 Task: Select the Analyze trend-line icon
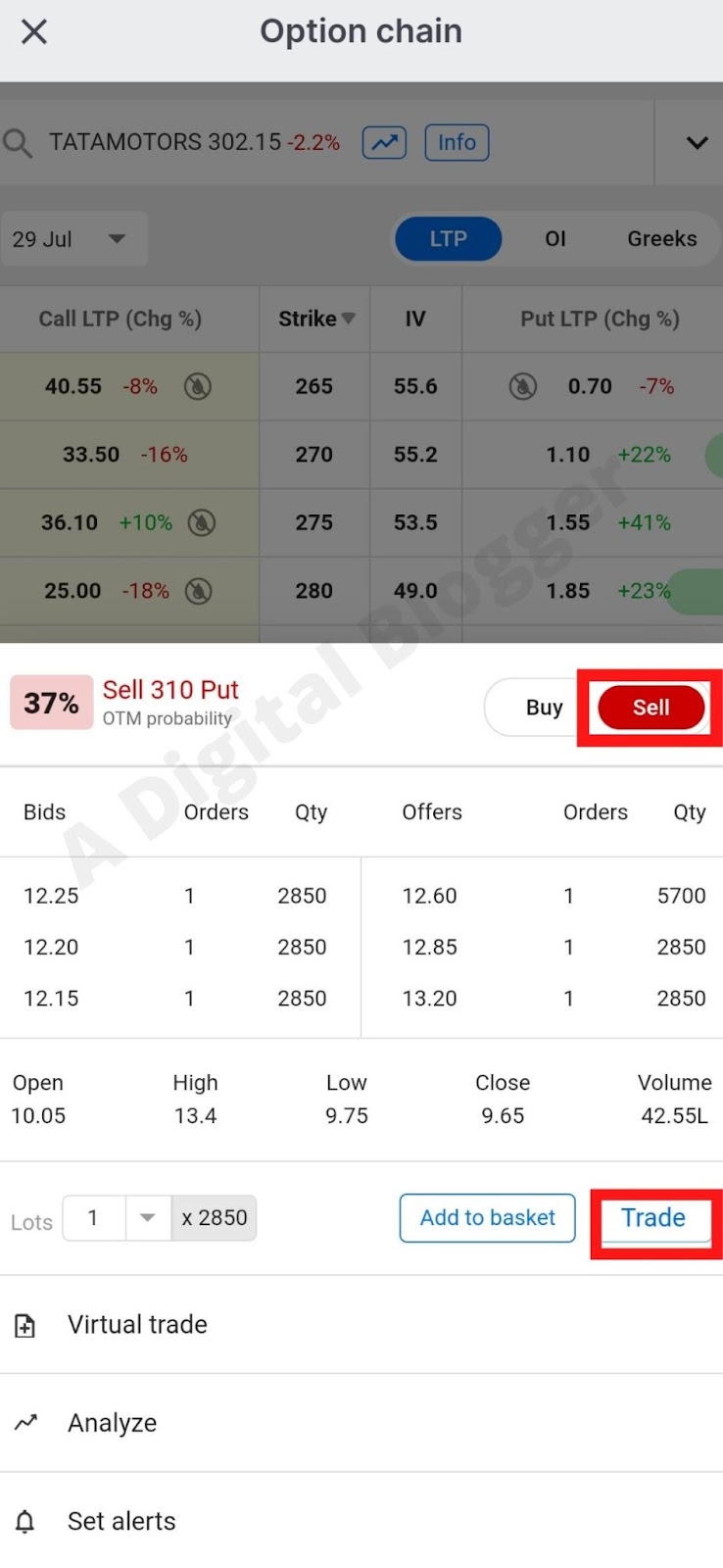(25, 1422)
